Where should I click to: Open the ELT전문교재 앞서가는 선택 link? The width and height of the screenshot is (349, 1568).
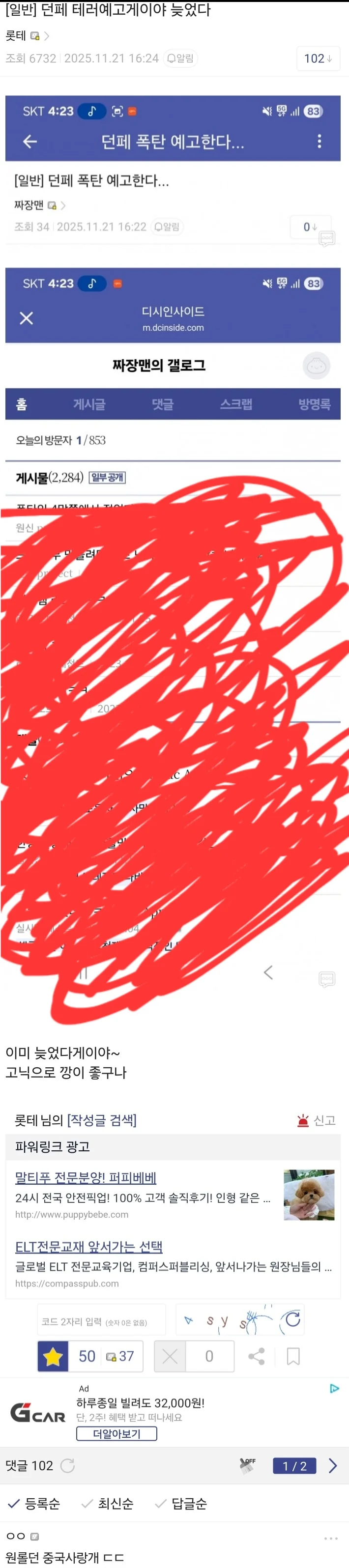point(89,1247)
